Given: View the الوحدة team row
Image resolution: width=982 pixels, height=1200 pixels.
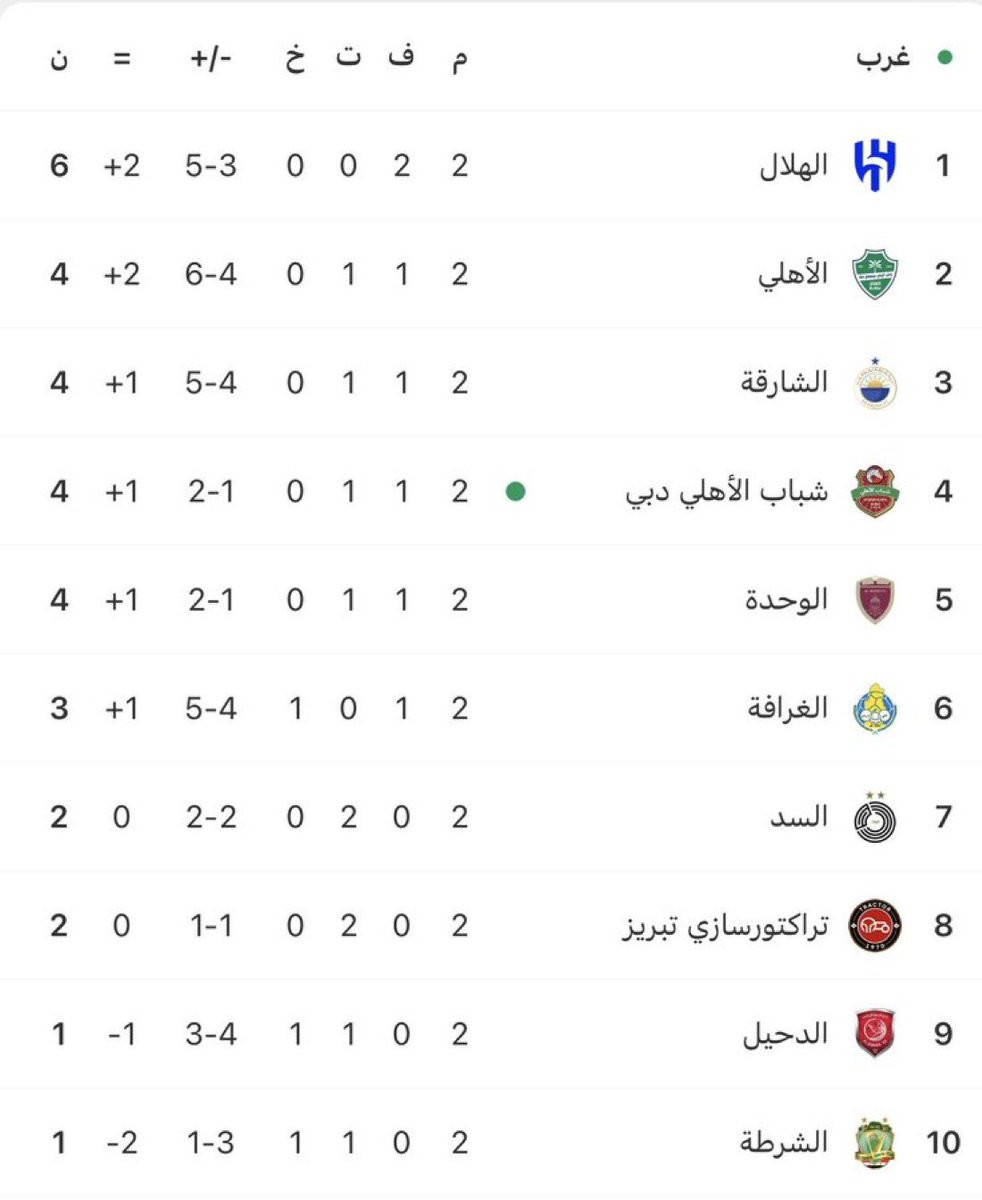Looking at the screenshot, I should [x=491, y=600].
